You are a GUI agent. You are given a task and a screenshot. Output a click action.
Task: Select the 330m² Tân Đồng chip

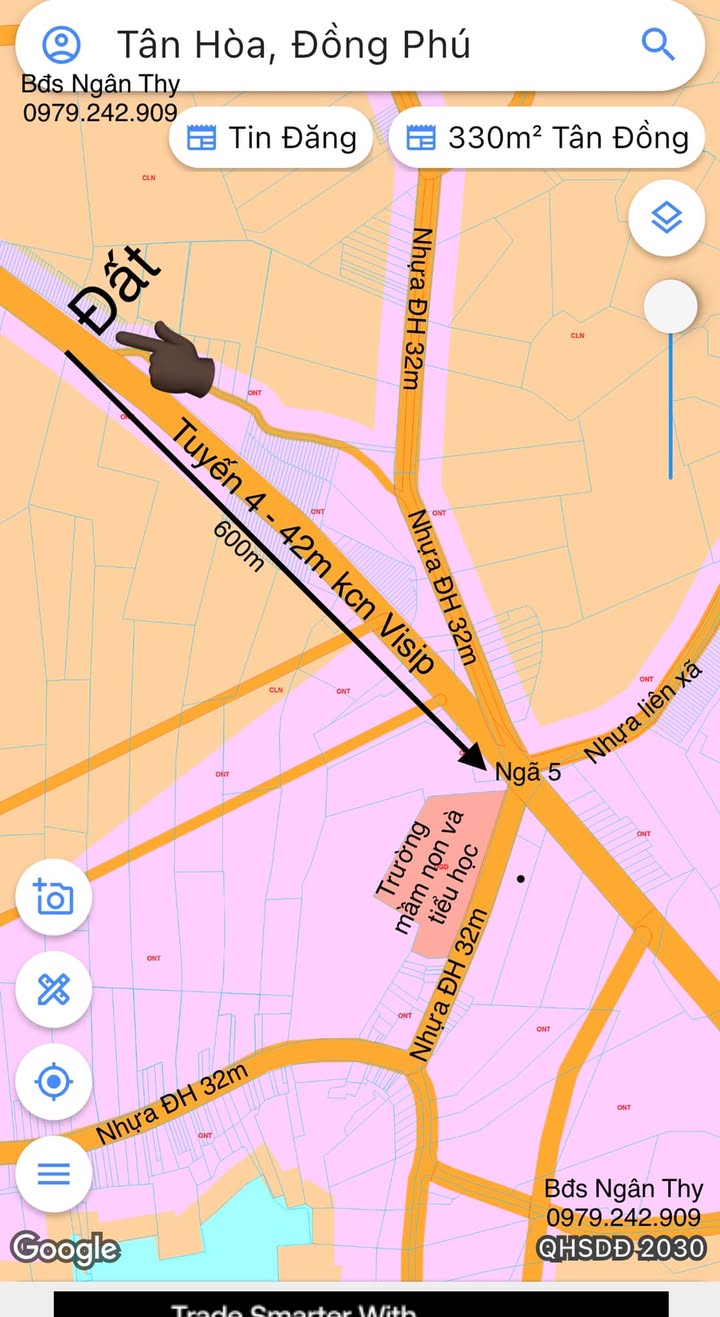click(x=546, y=138)
